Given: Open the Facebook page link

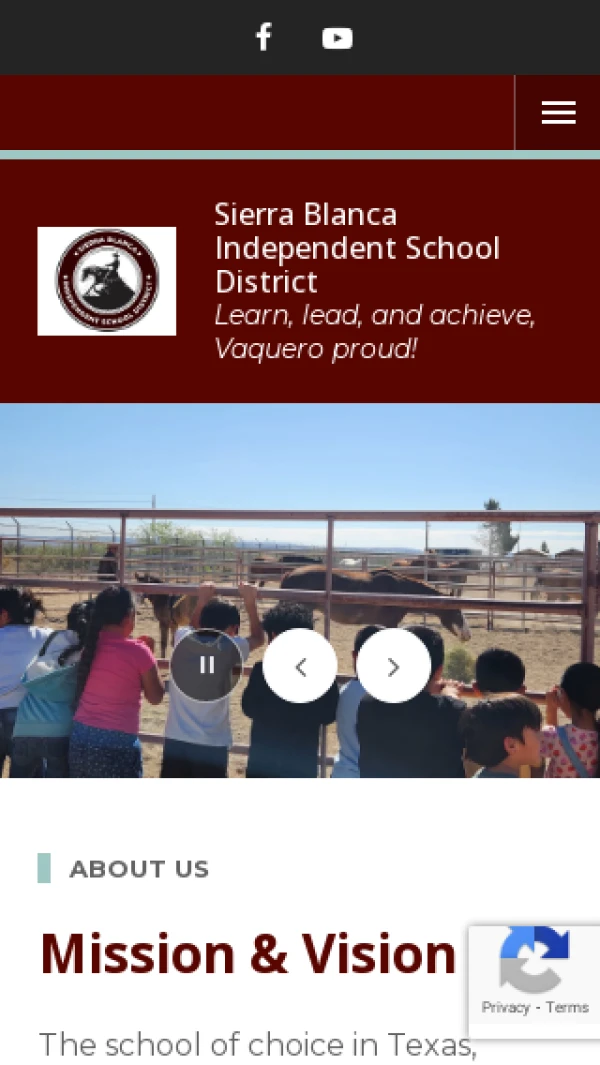Looking at the screenshot, I should (263, 38).
